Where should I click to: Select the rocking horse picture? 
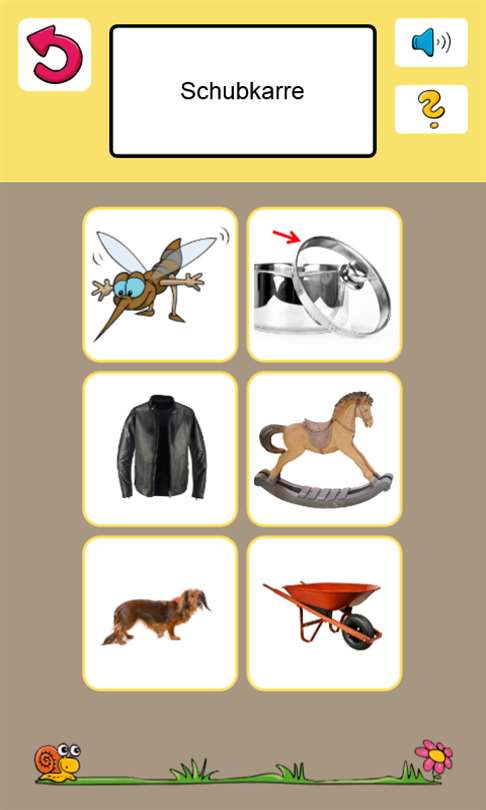point(324,449)
